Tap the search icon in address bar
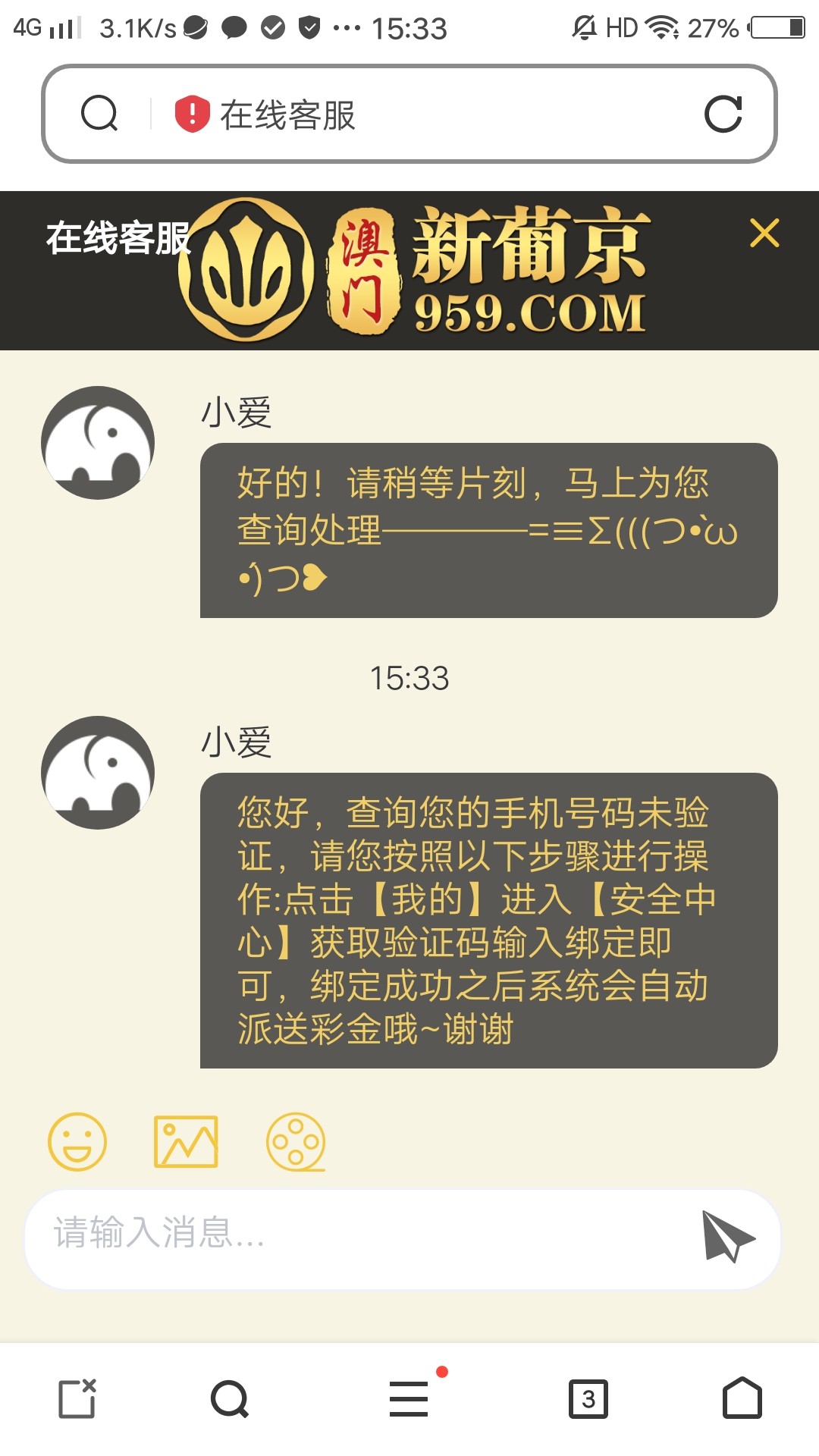This screenshot has height=1456, width=819. 99,114
